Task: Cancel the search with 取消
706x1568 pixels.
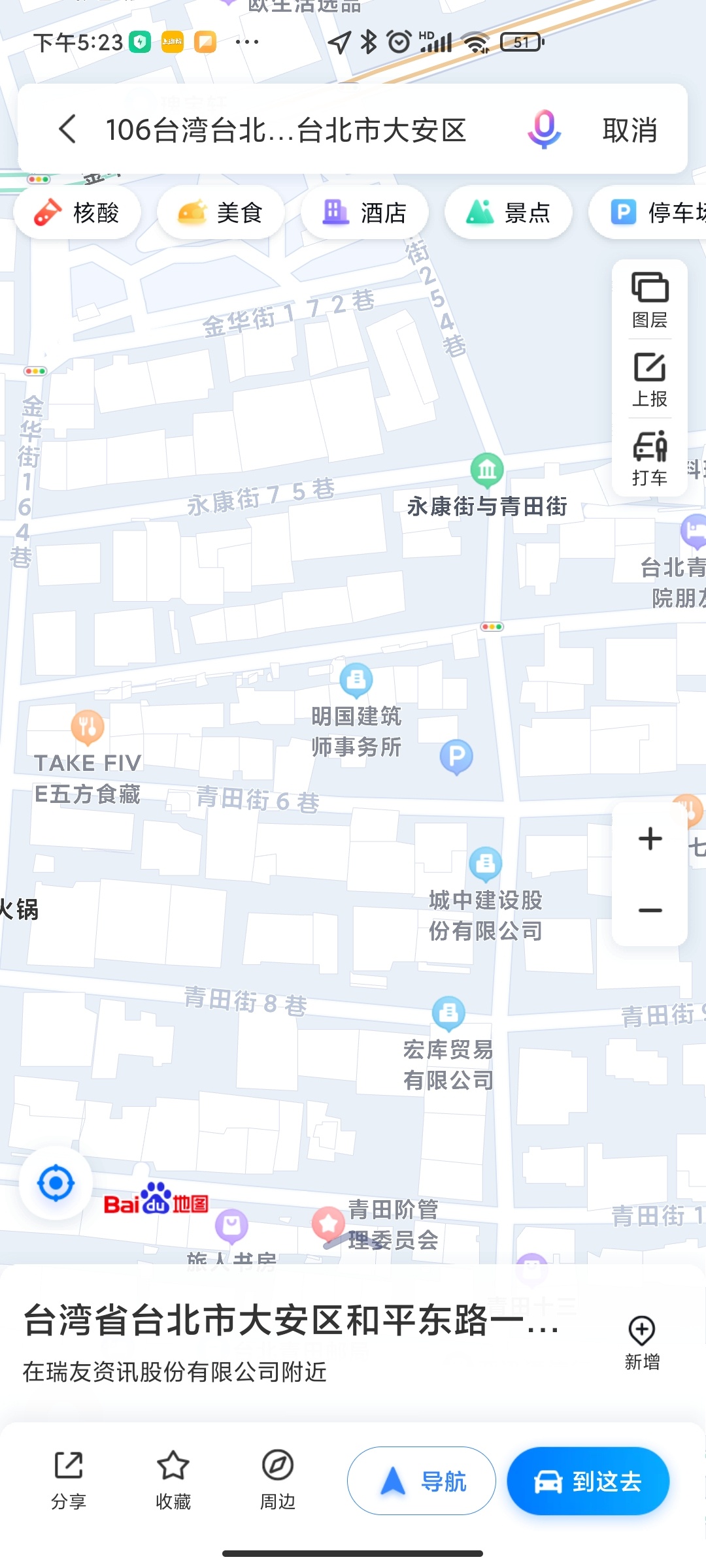Action: tap(630, 130)
